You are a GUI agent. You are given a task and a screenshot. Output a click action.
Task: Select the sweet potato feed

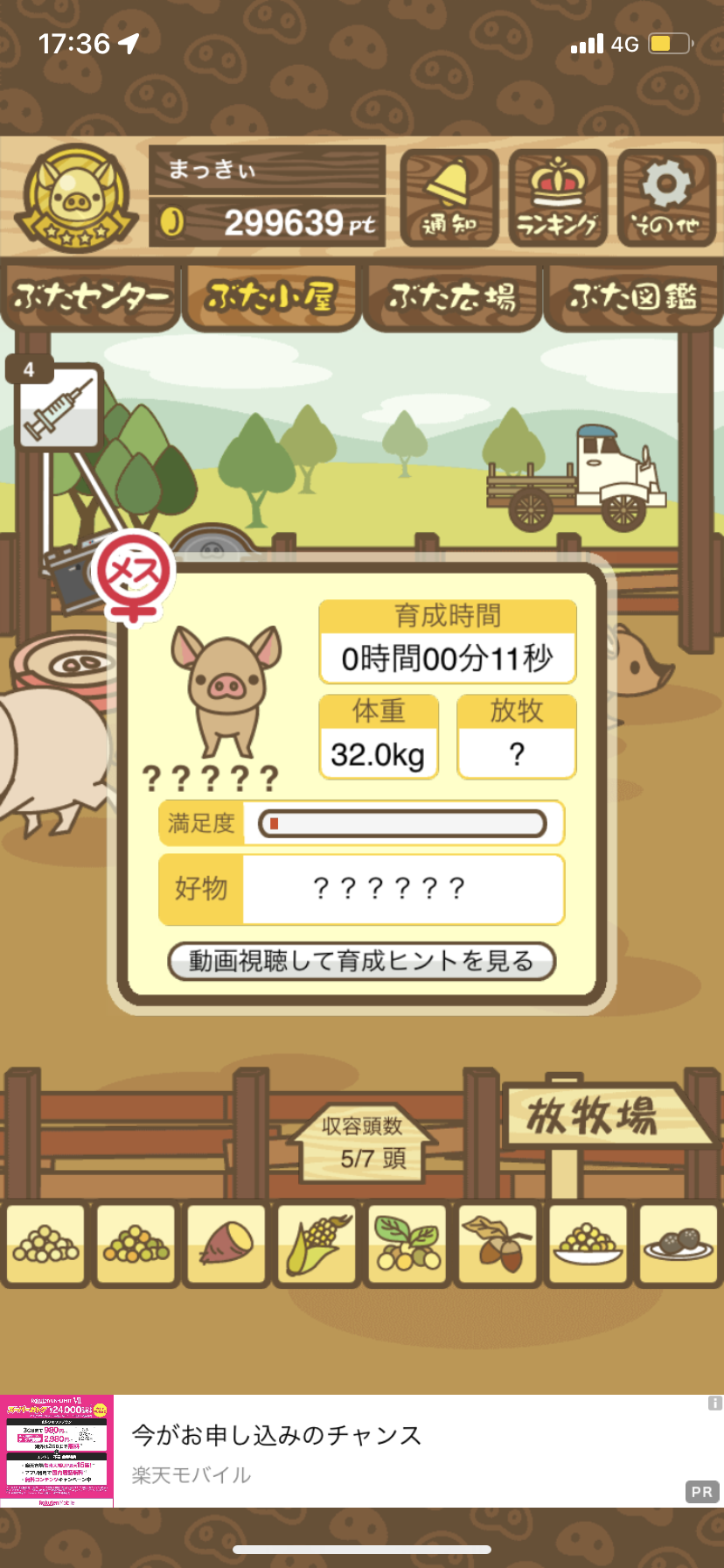[x=226, y=1244]
